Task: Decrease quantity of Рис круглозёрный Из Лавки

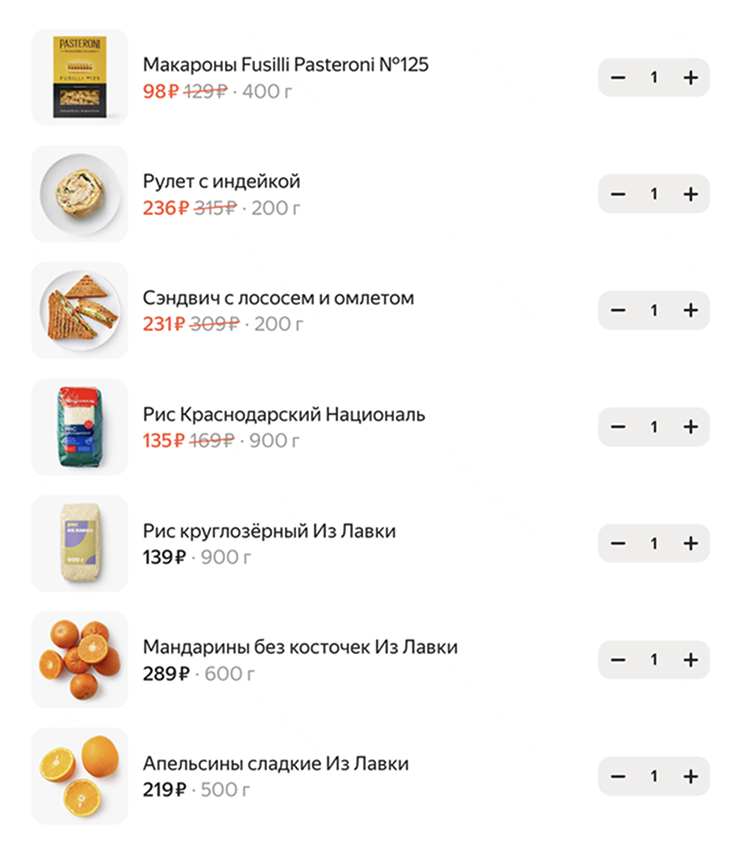Action: [x=618, y=543]
